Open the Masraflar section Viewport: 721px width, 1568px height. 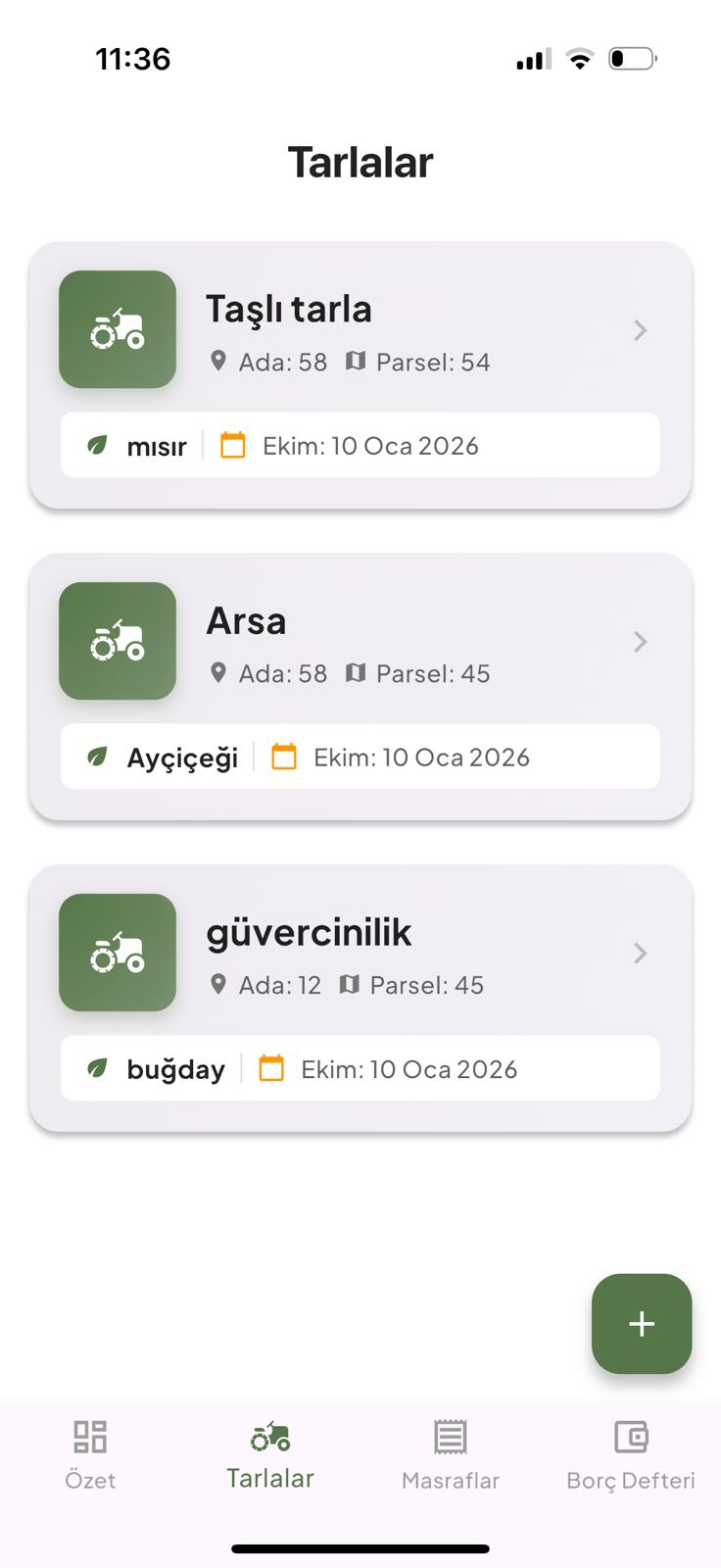[x=450, y=1454]
